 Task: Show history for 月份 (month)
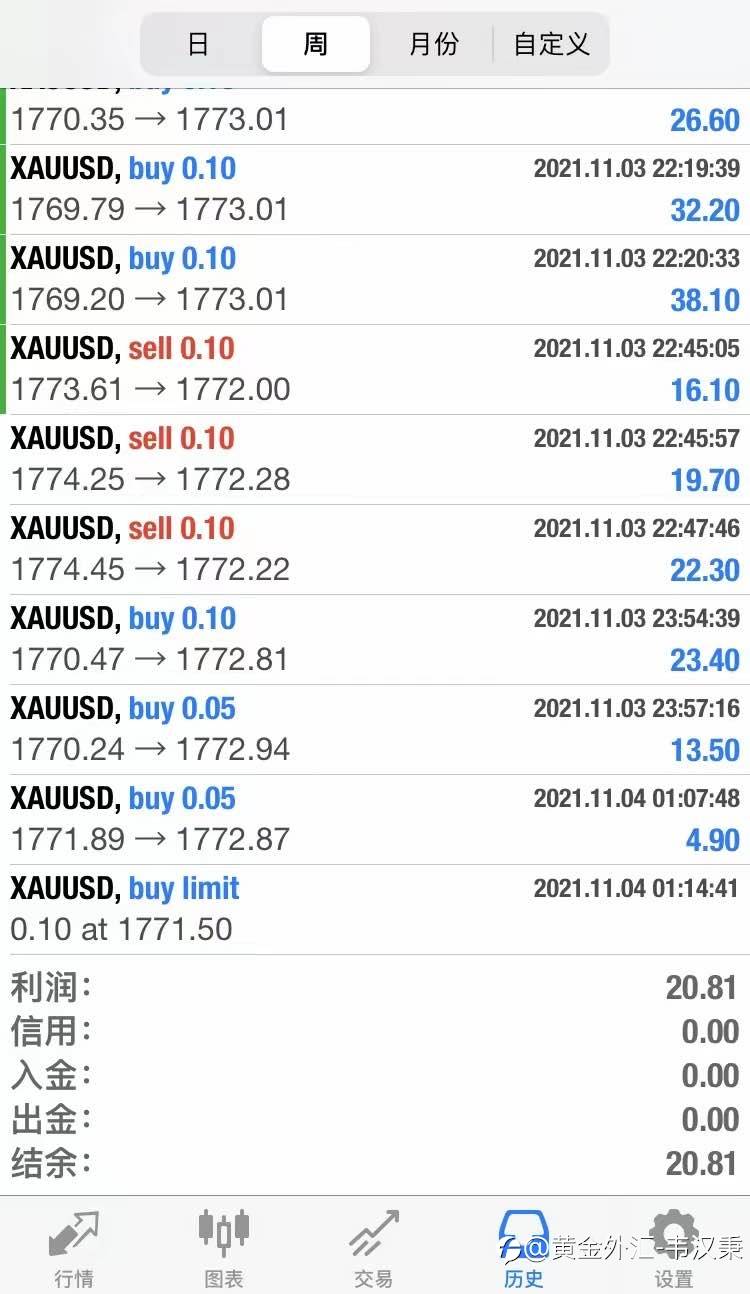433,44
